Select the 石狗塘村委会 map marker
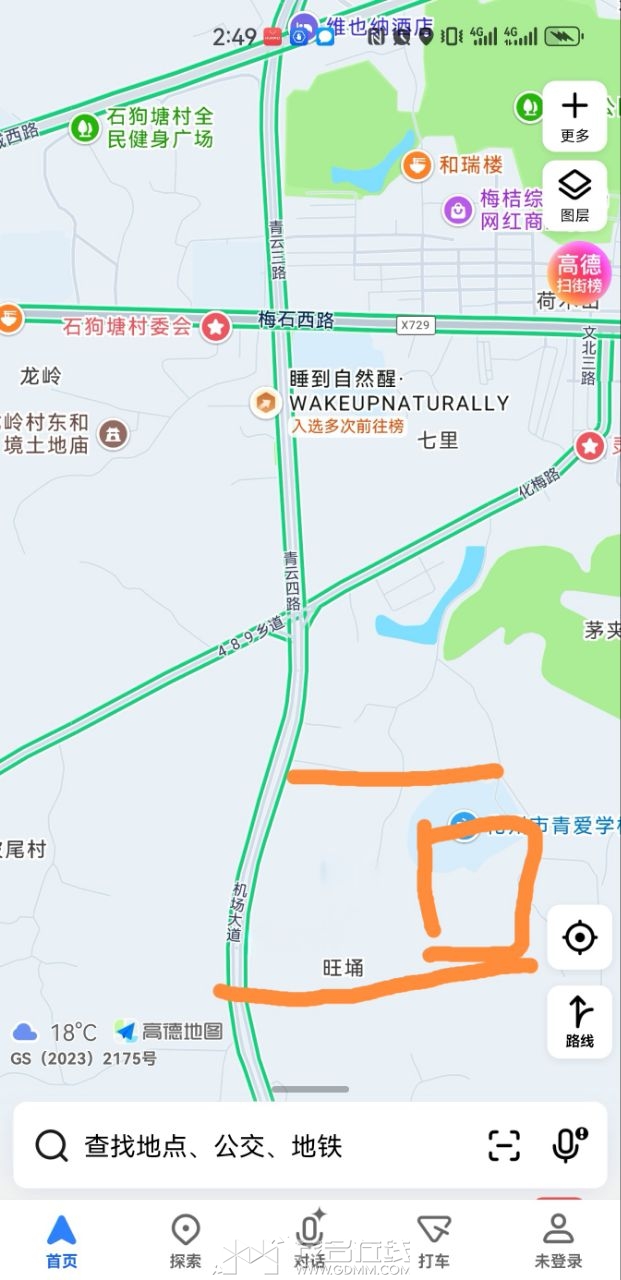The height and width of the screenshot is (1280, 621). [x=215, y=326]
